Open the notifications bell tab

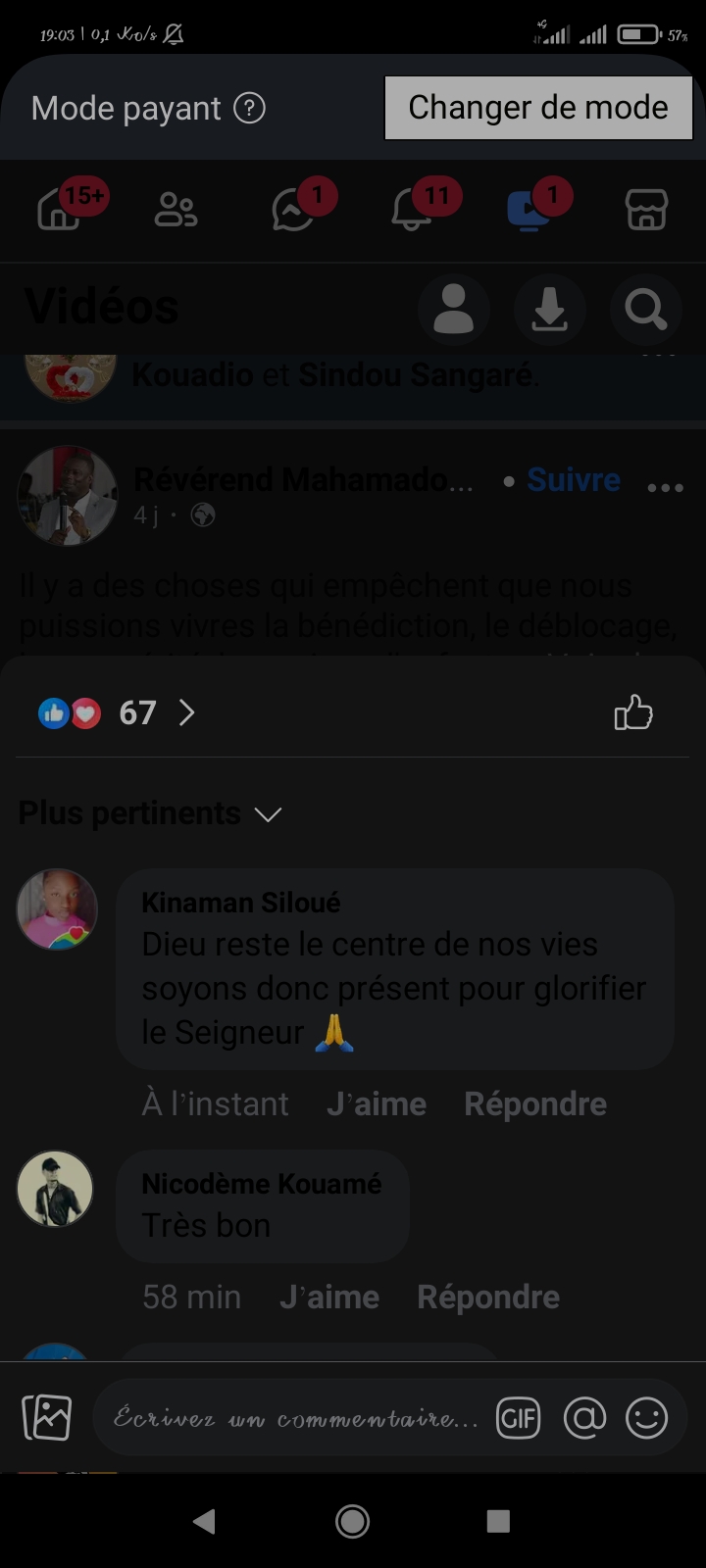(412, 209)
